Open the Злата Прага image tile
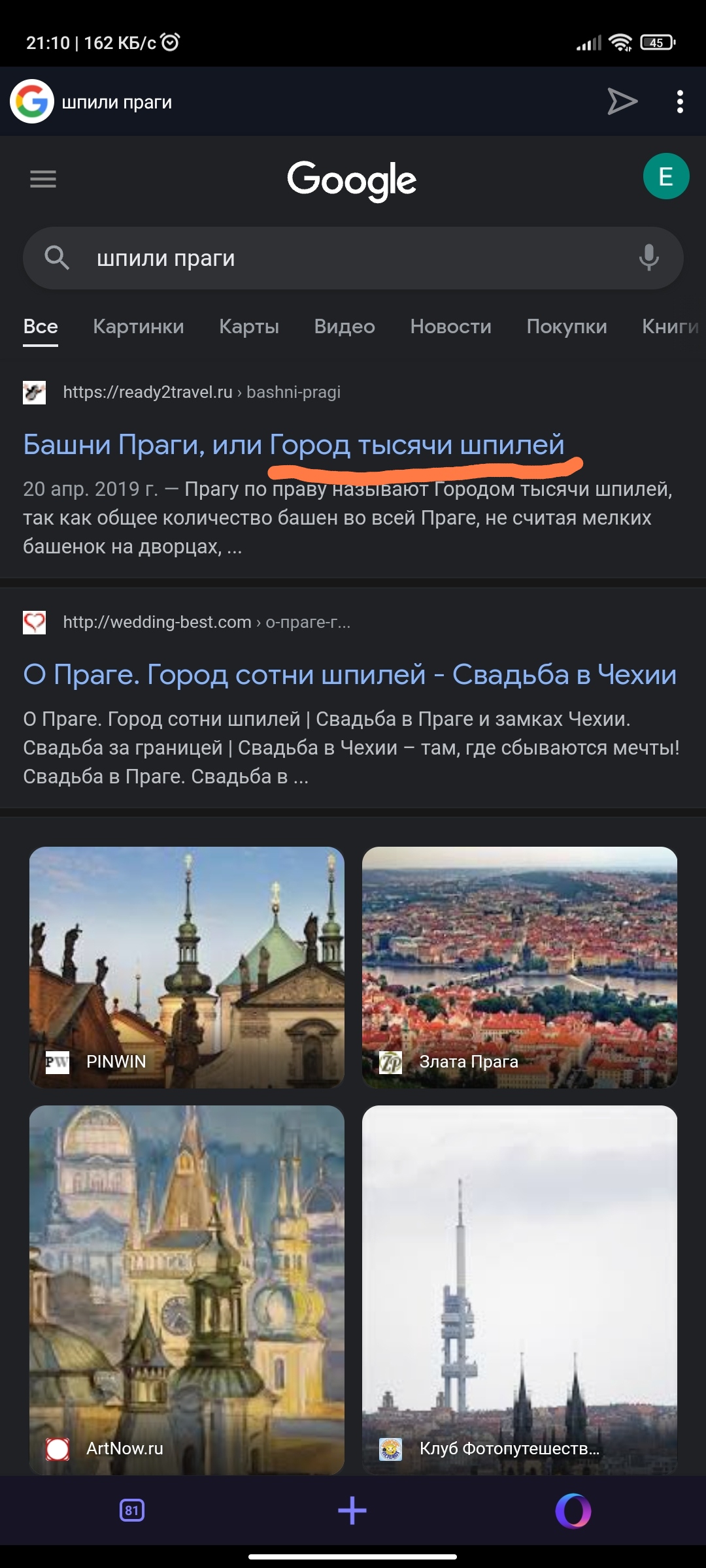 [x=520, y=968]
